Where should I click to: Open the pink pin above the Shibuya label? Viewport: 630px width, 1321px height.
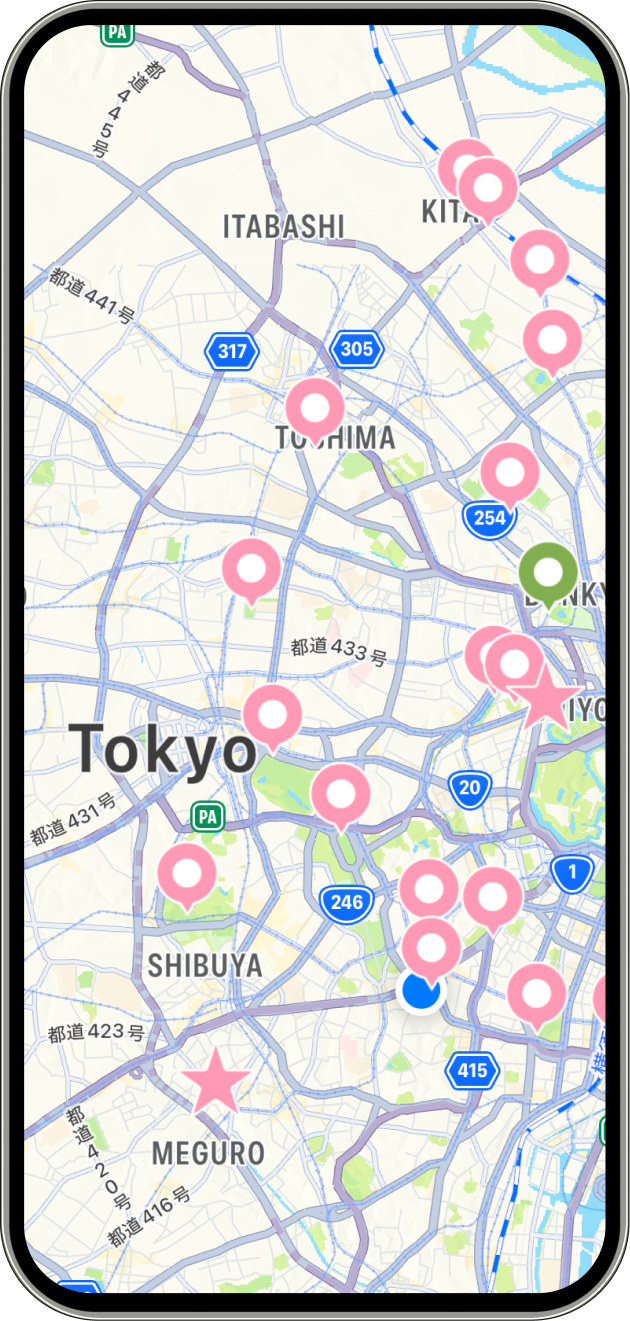point(187,874)
